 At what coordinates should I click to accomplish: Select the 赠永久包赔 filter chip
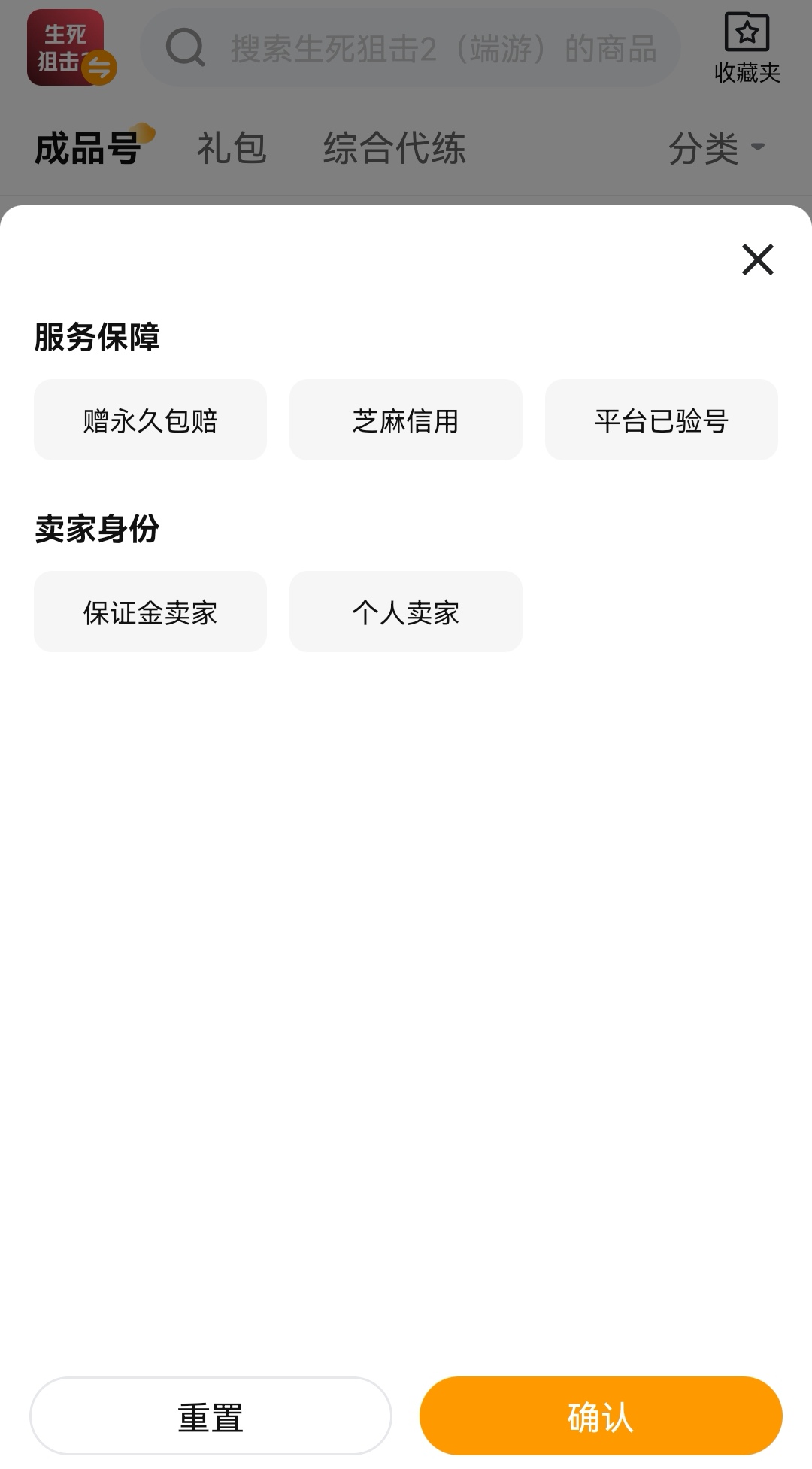(150, 420)
